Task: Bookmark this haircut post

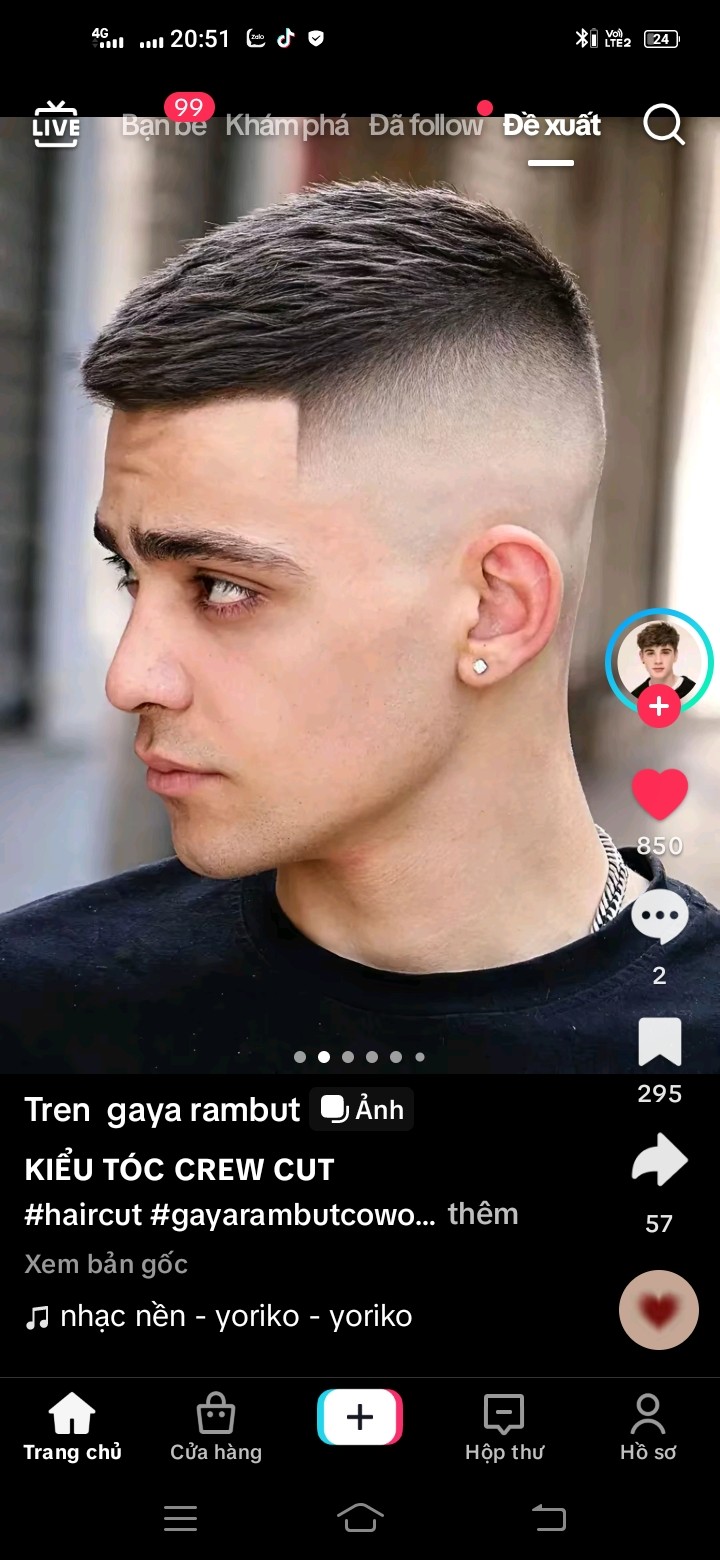Action: [659, 1043]
